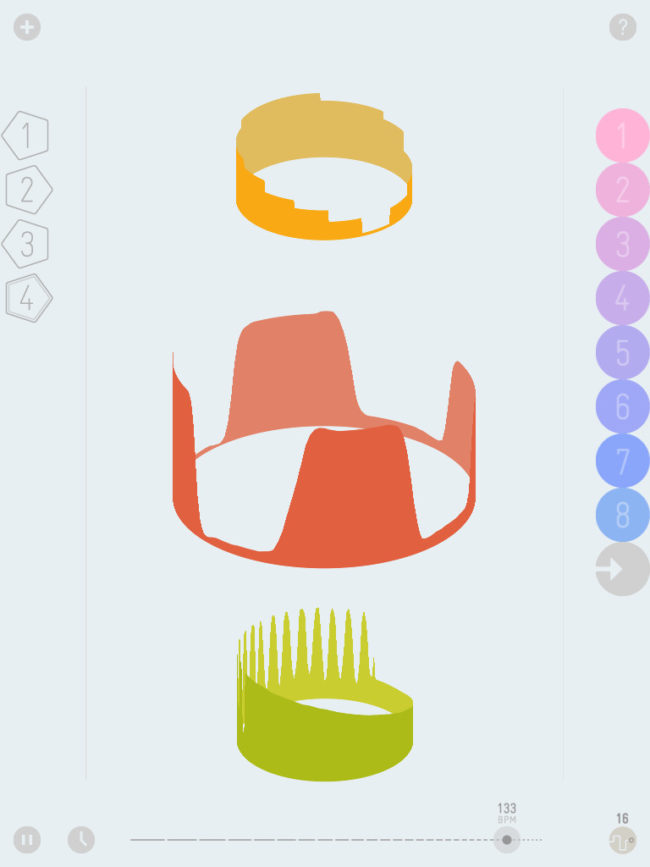Select pentagon pattern 1
This screenshot has width=650, height=867.
pyautogui.click(x=26, y=135)
